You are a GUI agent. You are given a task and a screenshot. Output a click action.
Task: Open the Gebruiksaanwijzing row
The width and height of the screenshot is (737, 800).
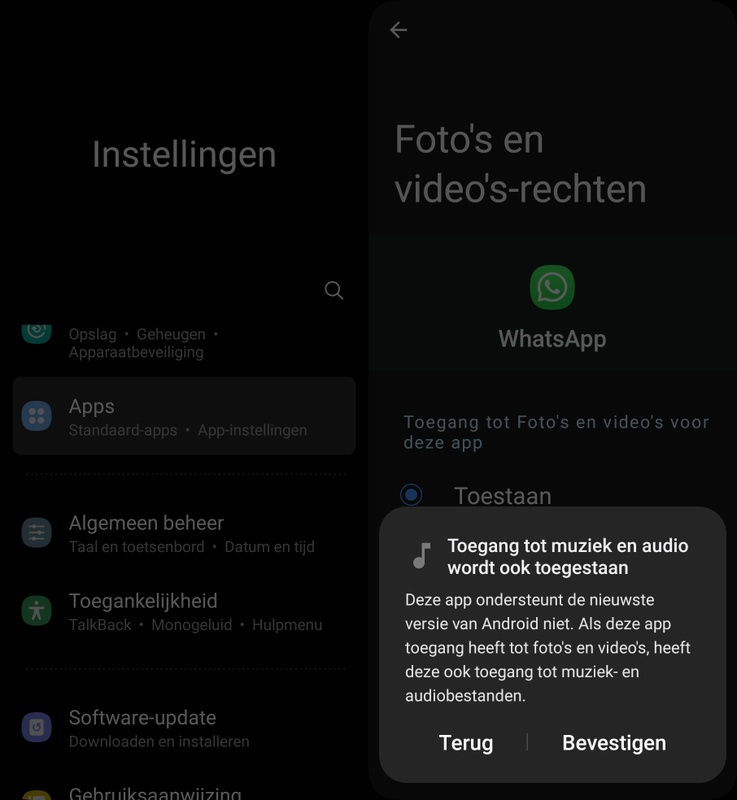coord(184,793)
